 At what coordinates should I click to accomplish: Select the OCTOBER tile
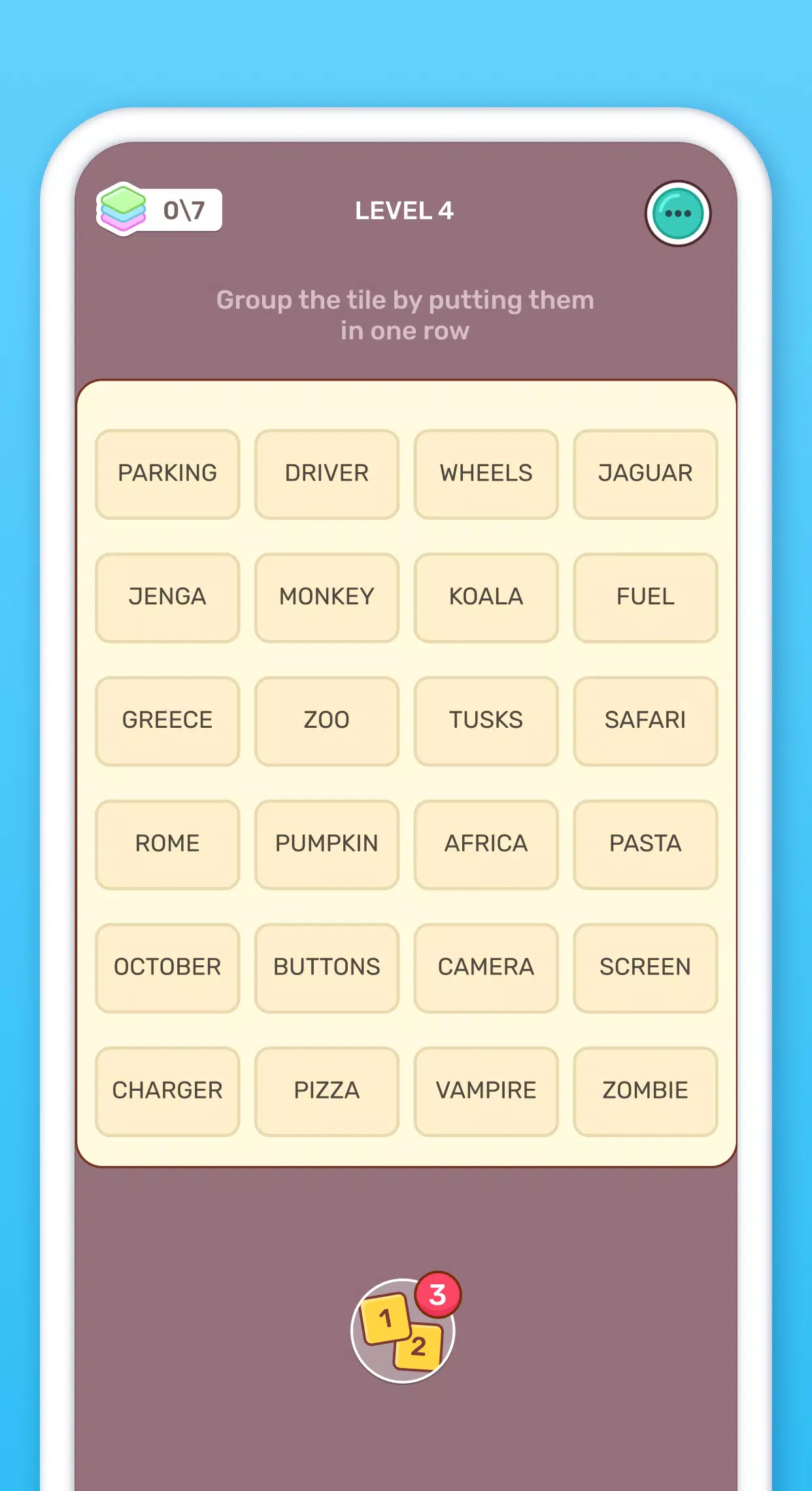pos(167,966)
